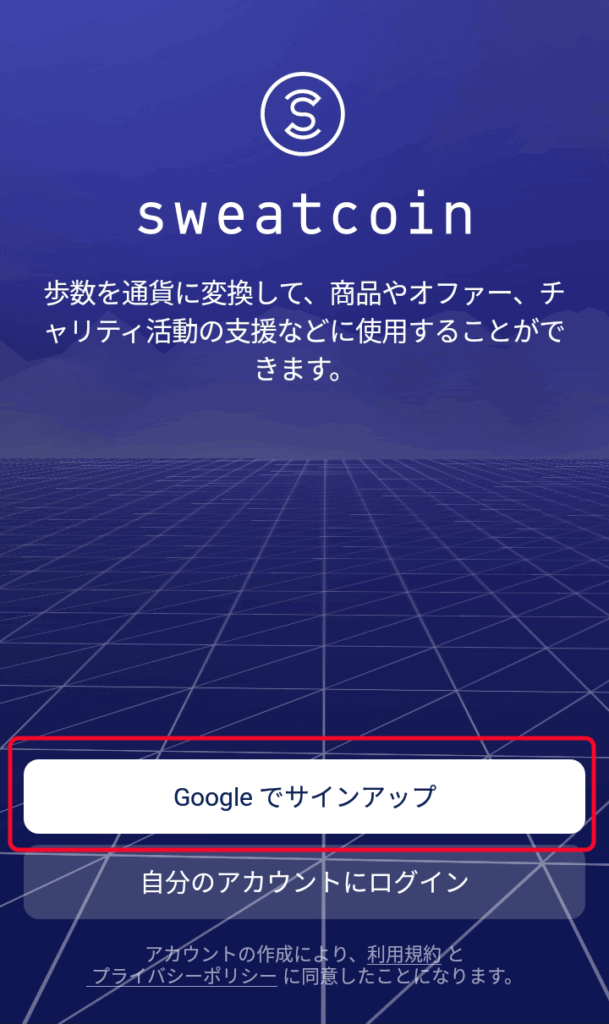Sign up with Google
This screenshot has width=609, height=1024.
(x=304, y=796)
